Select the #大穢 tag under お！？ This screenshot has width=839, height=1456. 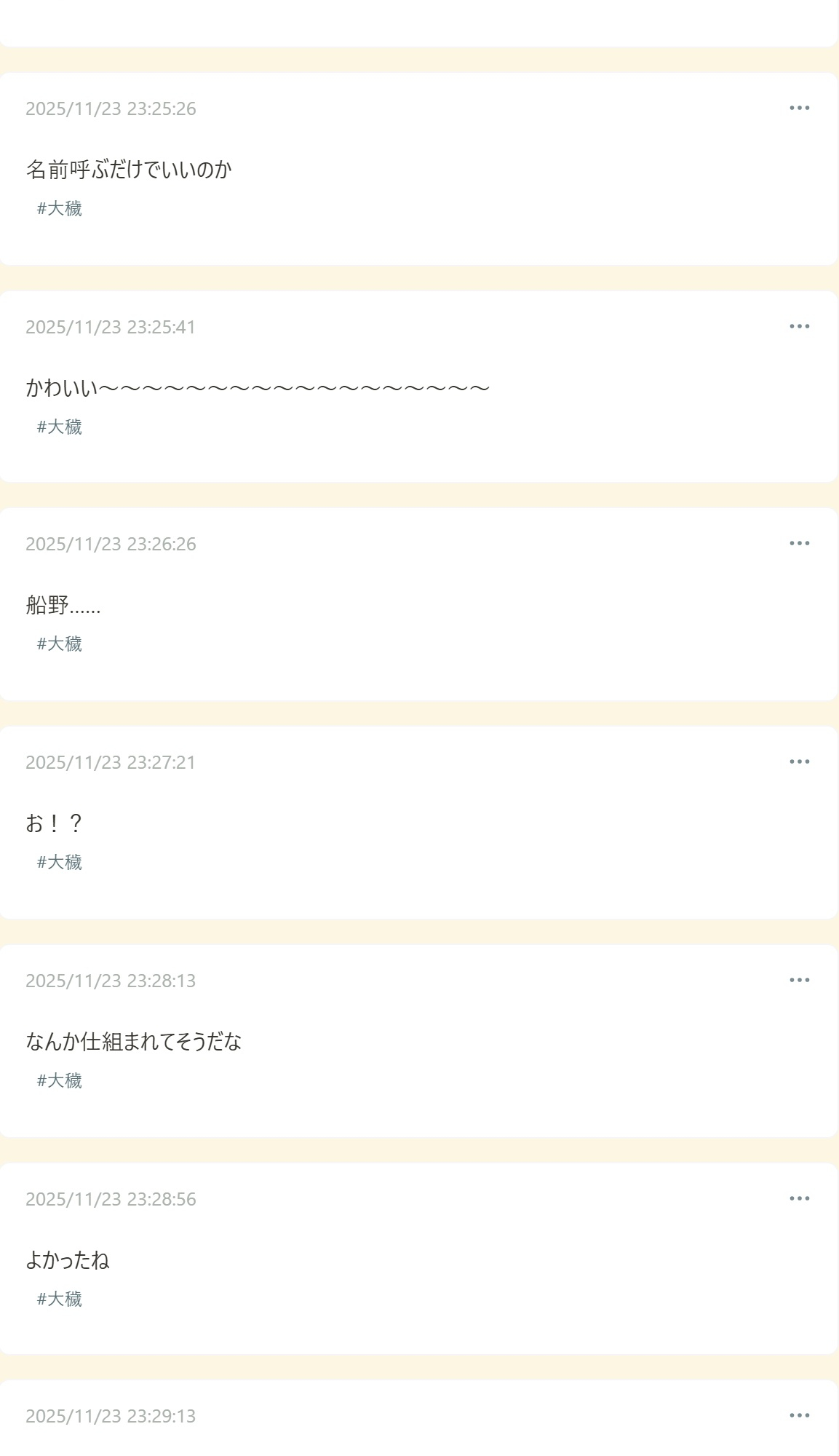[60, 863]
